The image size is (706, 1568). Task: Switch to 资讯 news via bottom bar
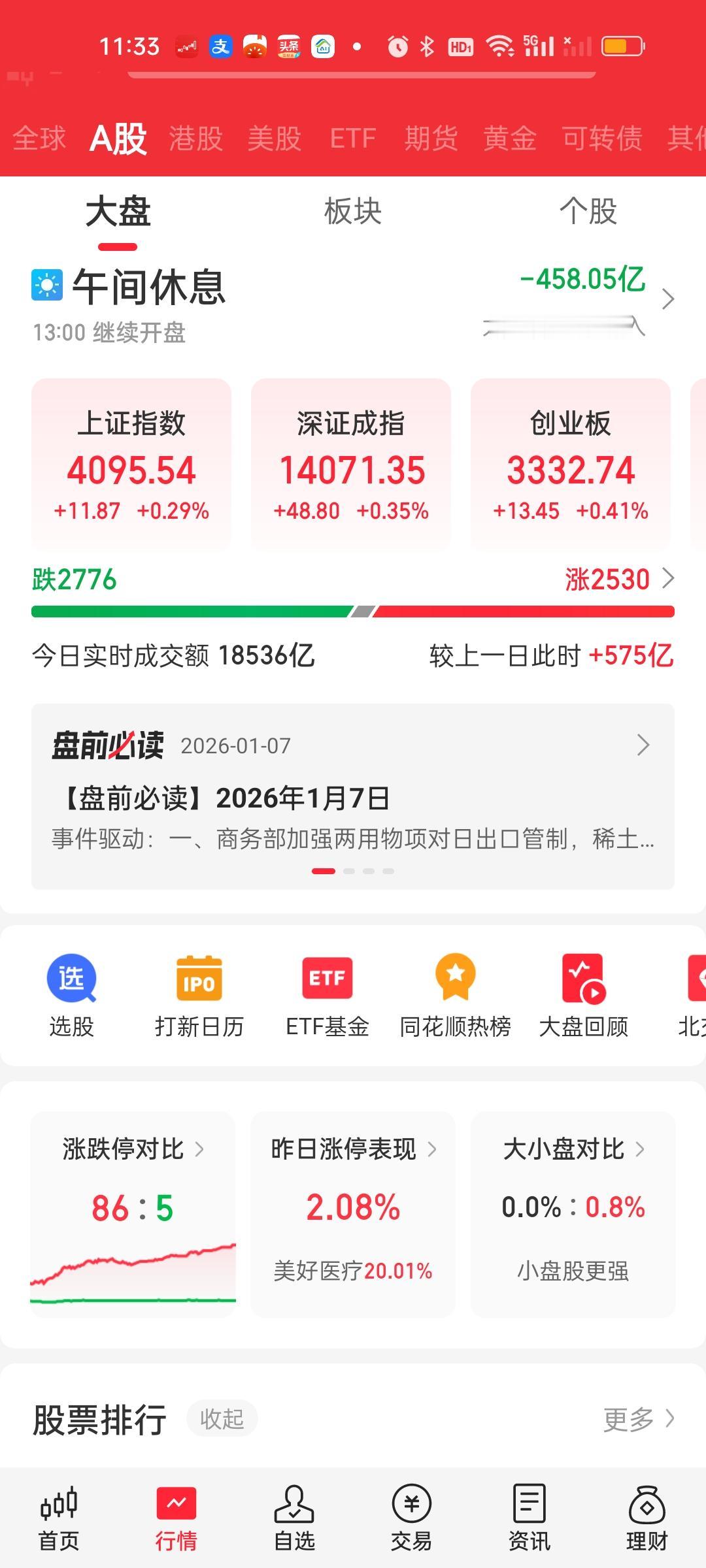(529, 1516)
